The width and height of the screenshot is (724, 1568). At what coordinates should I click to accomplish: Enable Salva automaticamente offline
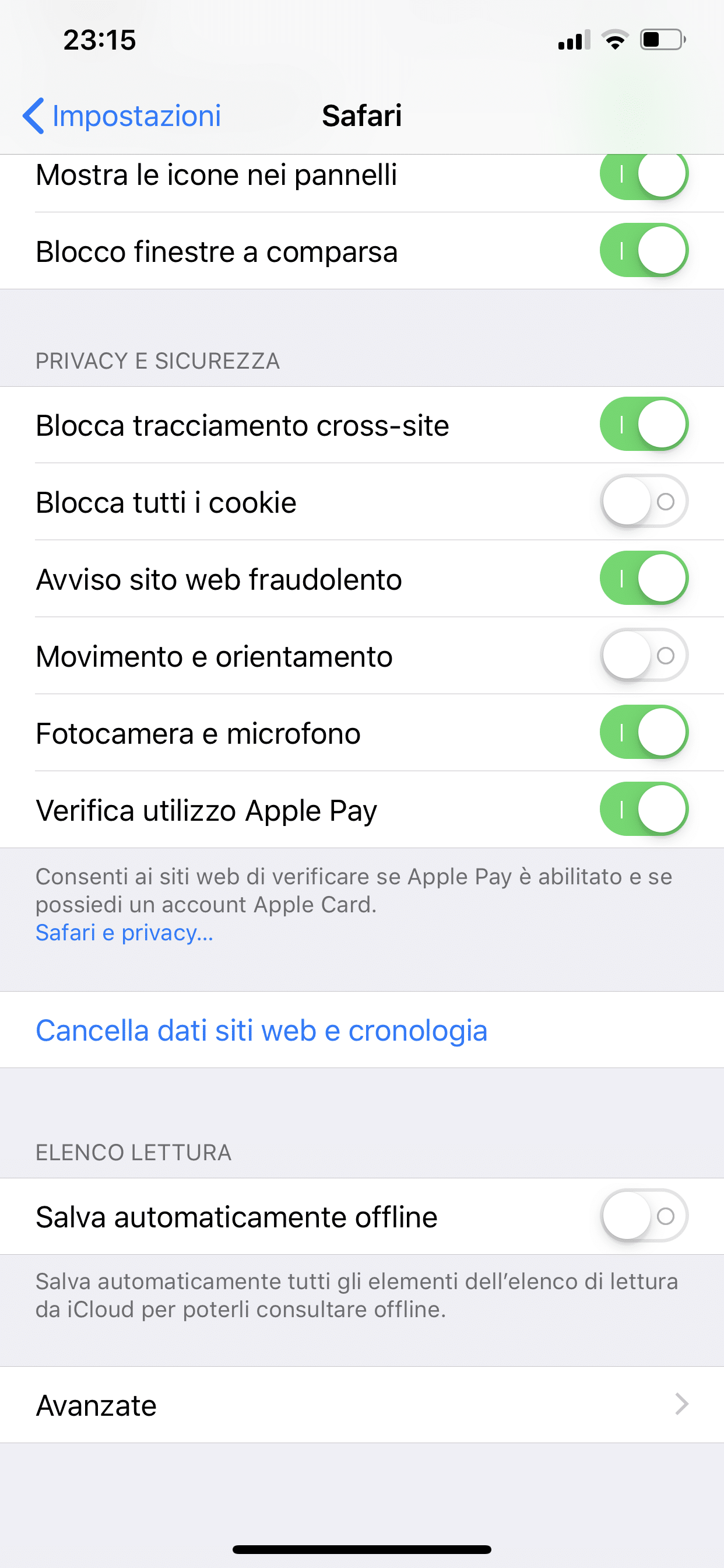[644, 1216]
